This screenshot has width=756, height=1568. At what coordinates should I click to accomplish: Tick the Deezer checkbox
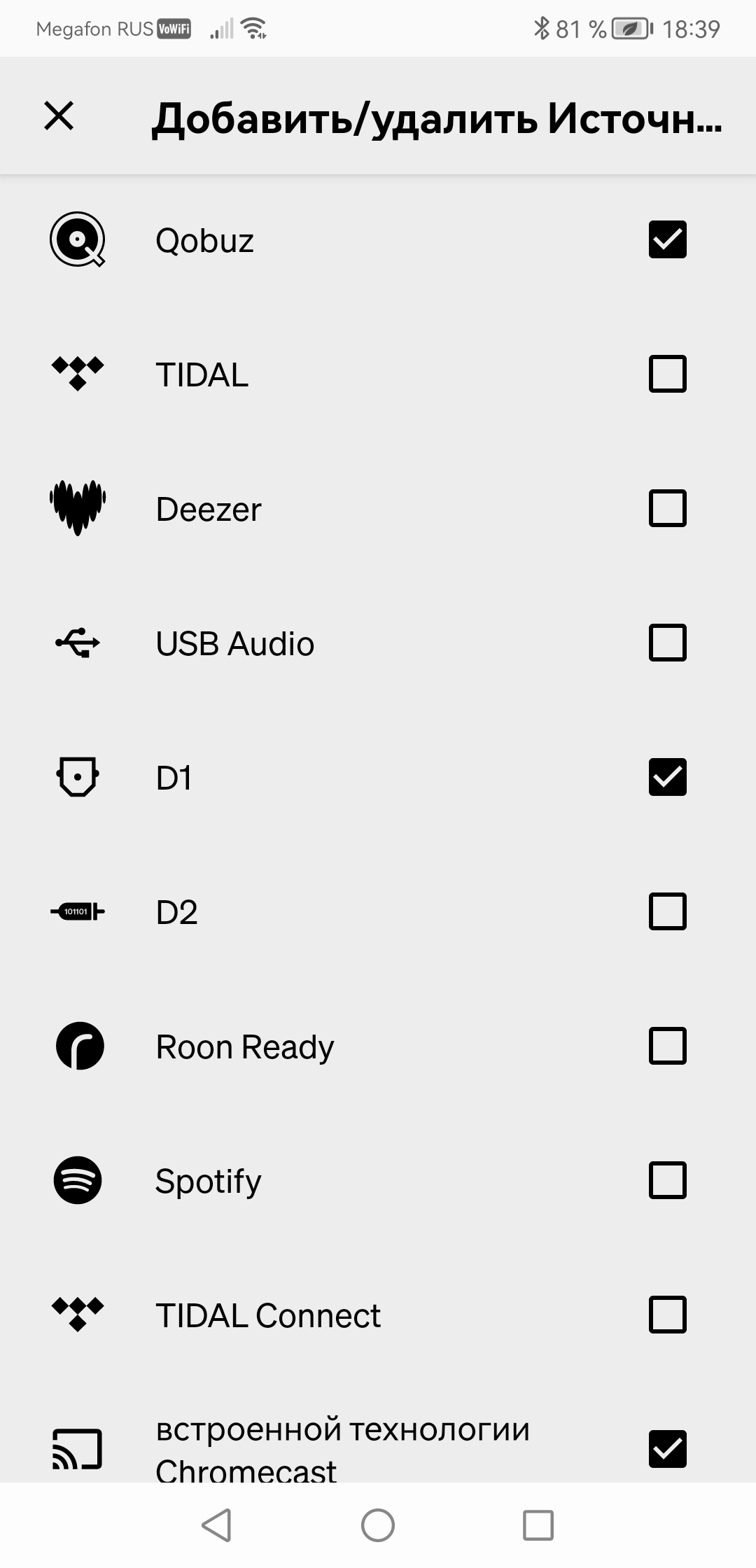(x=667, y=508)
